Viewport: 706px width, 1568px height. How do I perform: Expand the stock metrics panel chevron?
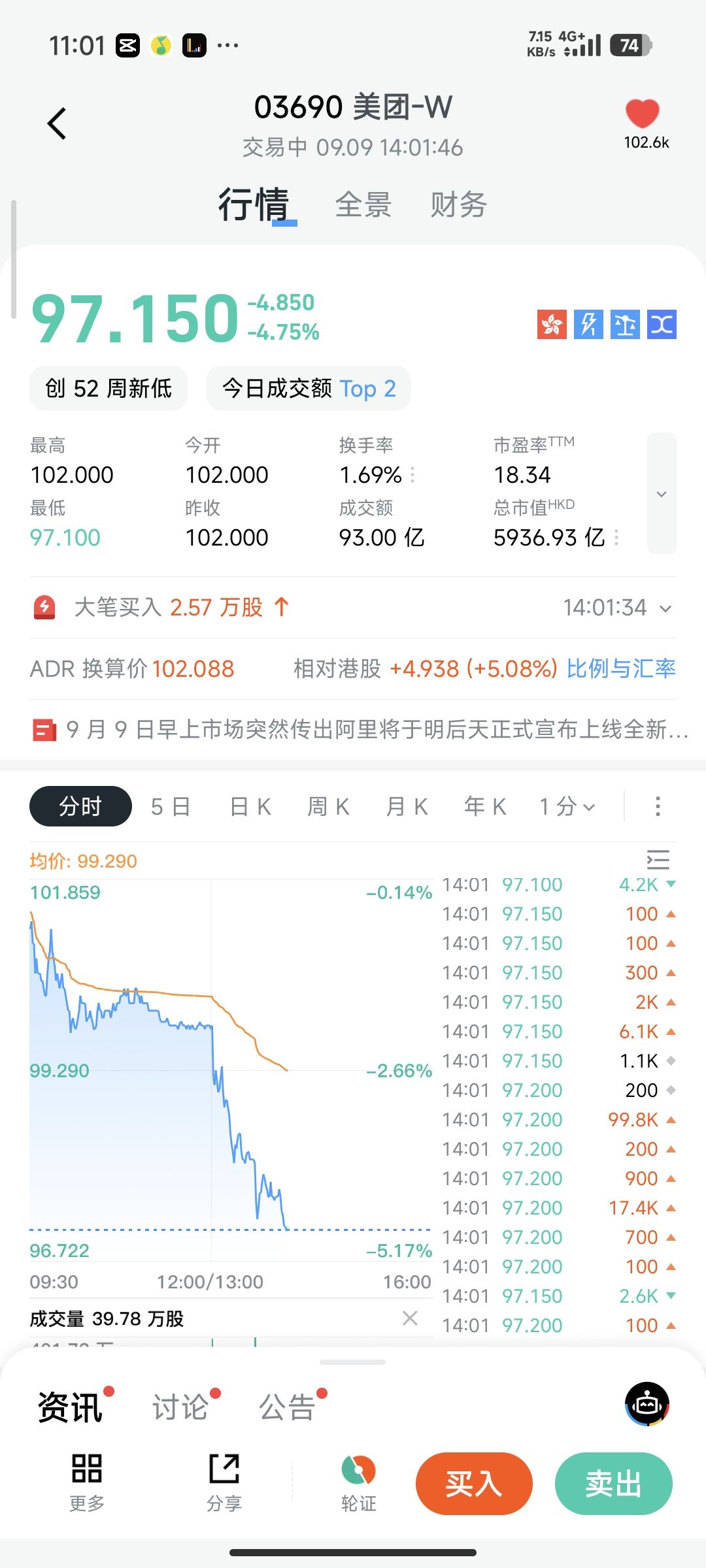662,493
